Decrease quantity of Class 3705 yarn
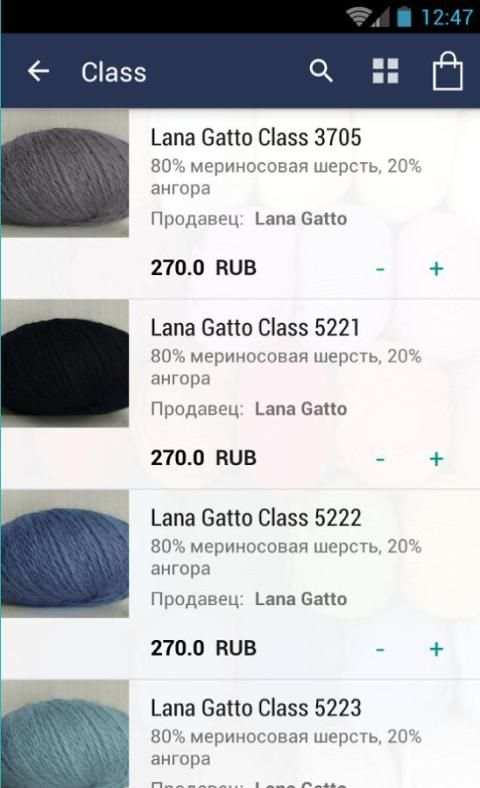 click(380, 269)
